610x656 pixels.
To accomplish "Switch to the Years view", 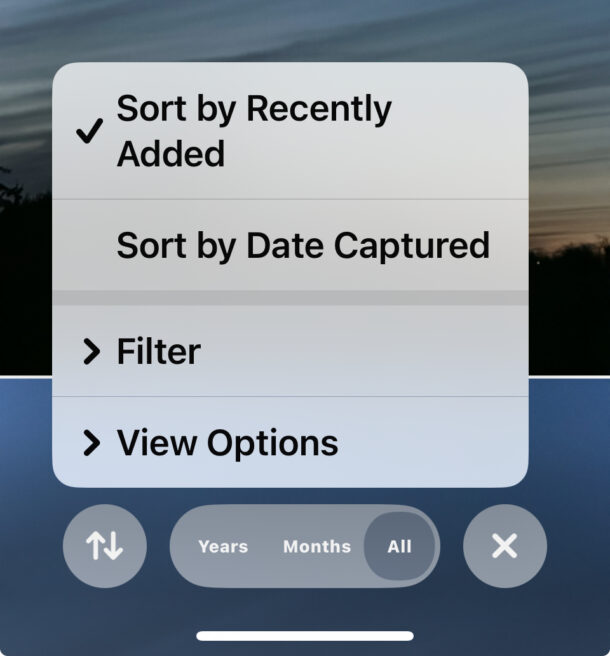I will tap(223, 546).
